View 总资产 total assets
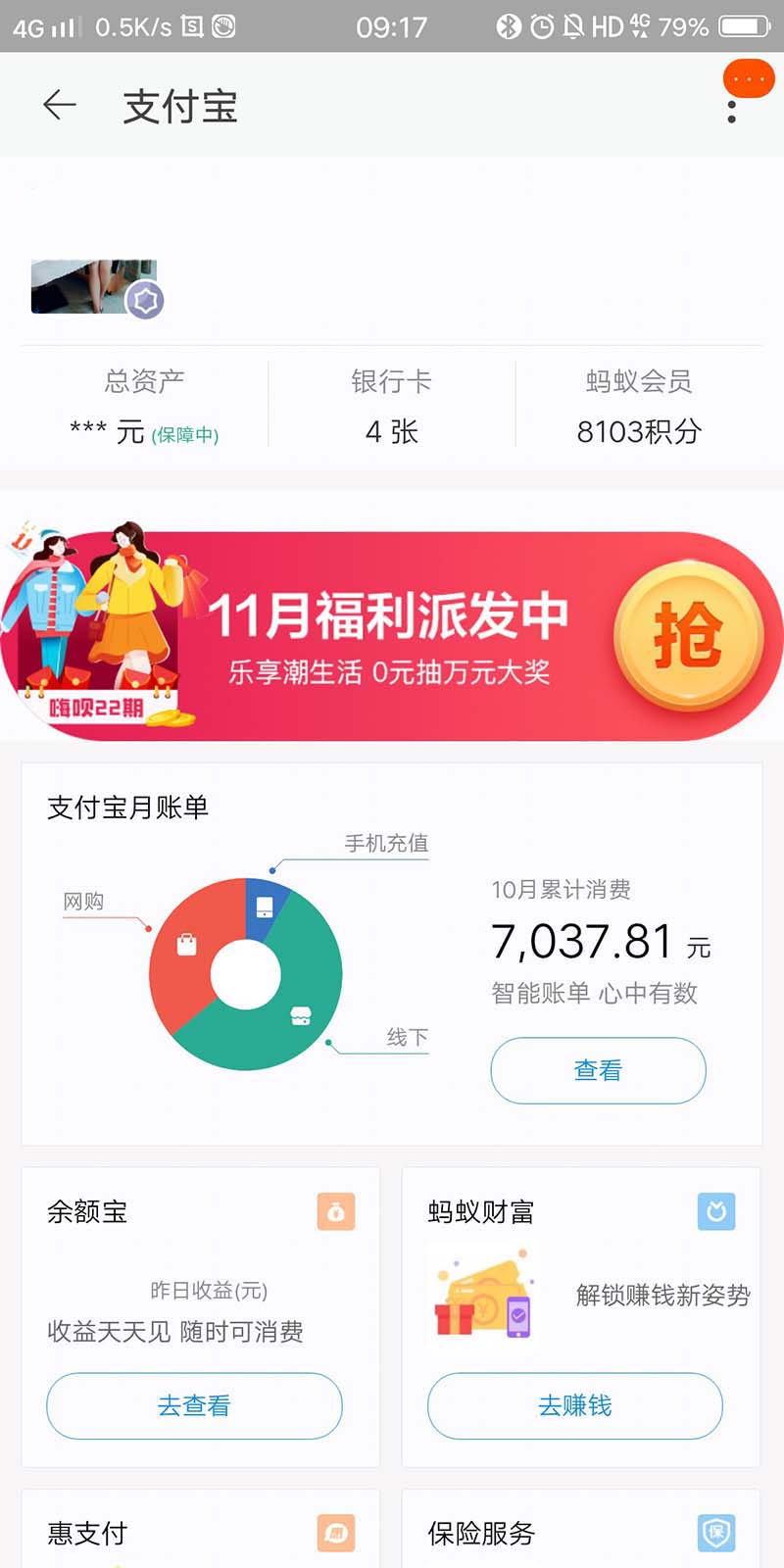 pyautogui.click(x=144, y=407)
